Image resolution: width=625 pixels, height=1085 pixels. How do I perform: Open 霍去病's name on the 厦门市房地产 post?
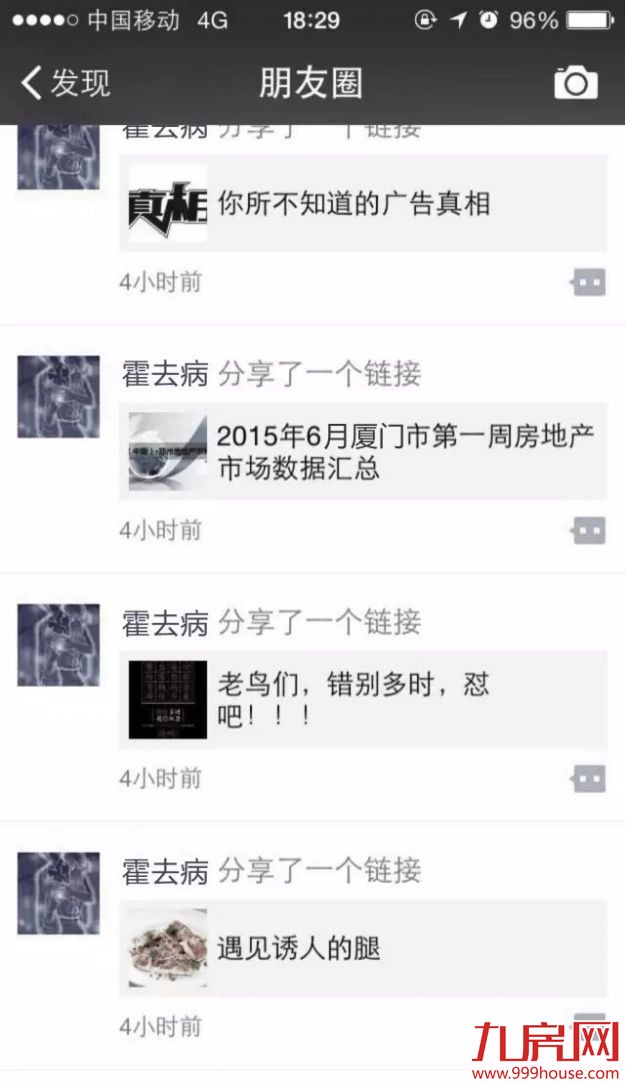165,374
